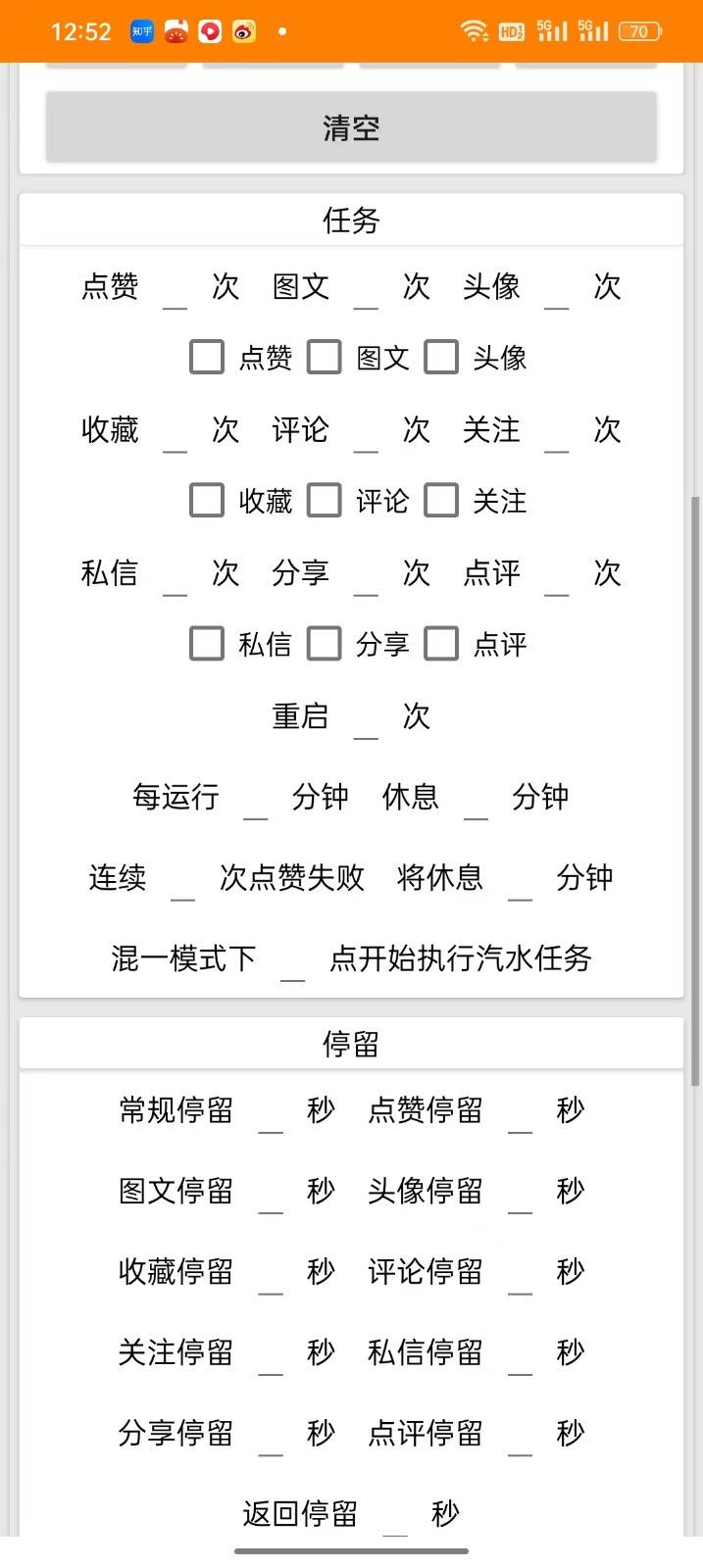Focus the 评论停留 seconds field

(x=521, y=1272)
